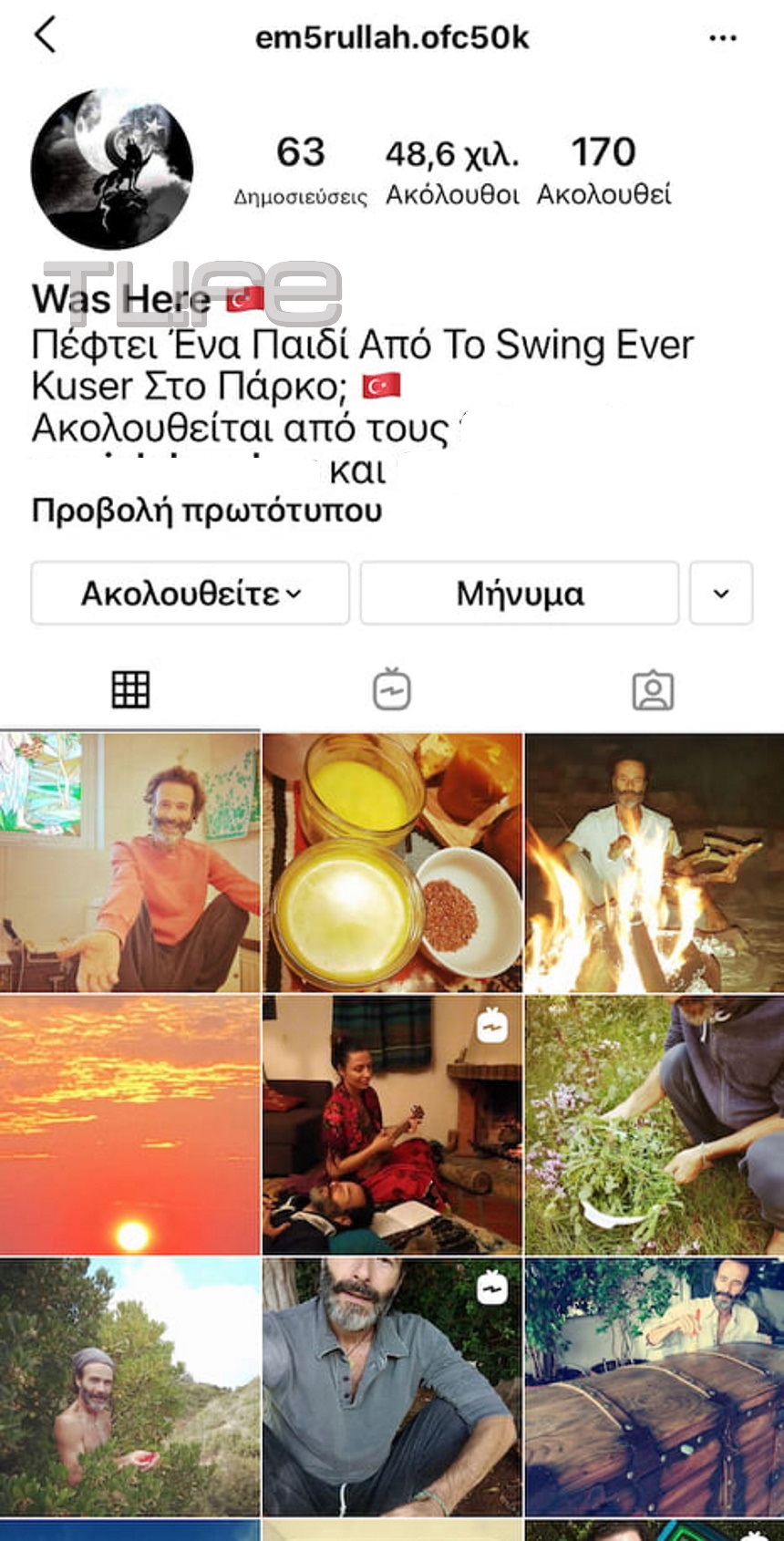This screenshot has width=784, height=1541.
Task: Go back with the top-left arrow
Action: (46, 36)
